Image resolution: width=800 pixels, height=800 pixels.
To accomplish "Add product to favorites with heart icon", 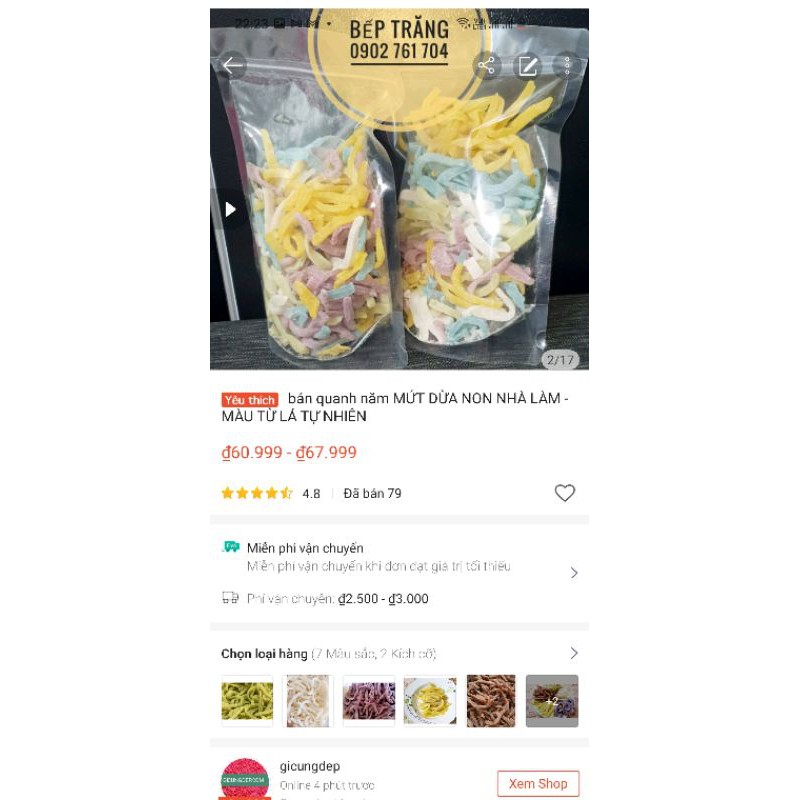I will (565, 493).
